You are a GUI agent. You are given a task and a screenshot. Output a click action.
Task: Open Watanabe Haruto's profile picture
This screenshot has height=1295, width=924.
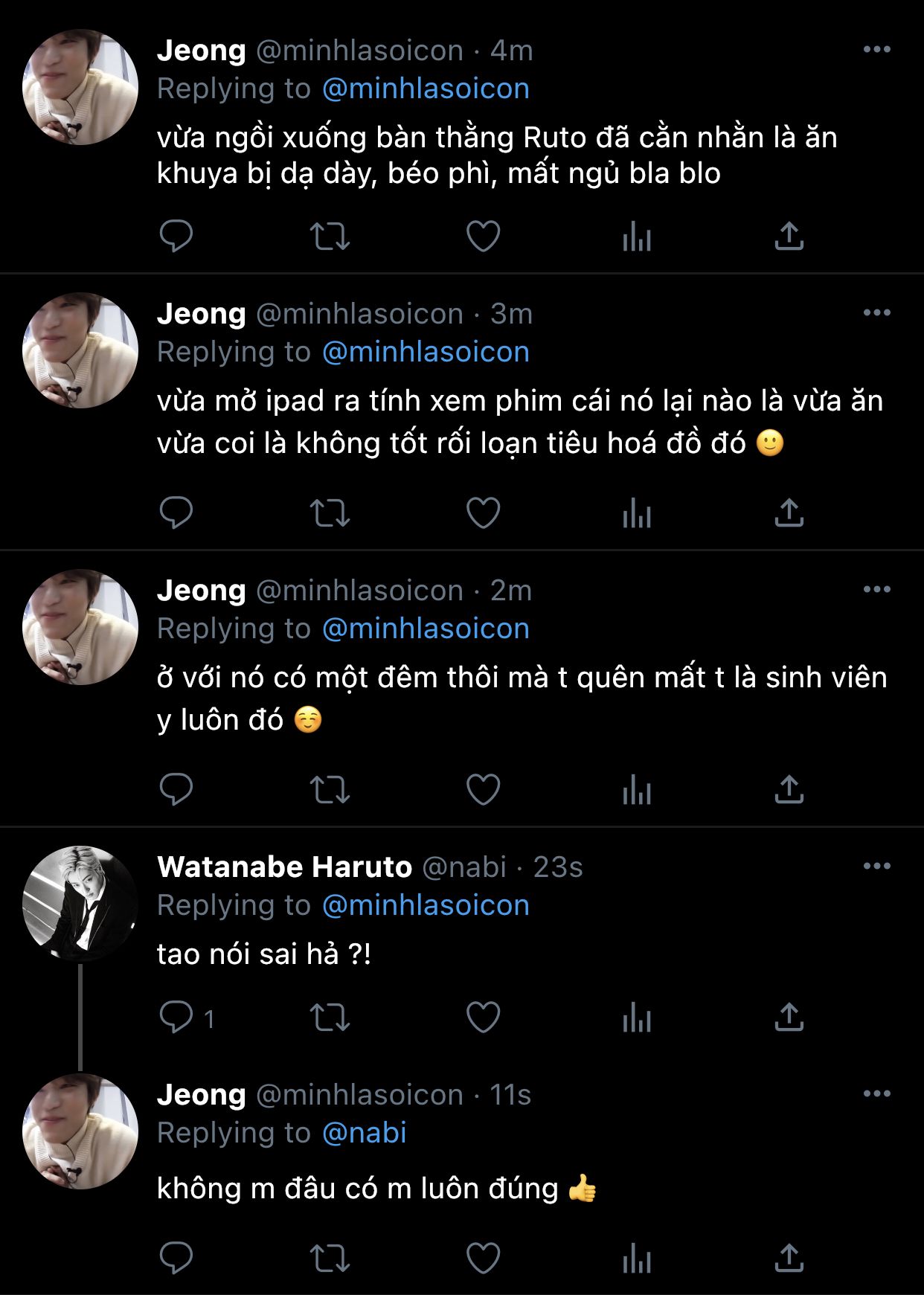click(x=80, y=903)
